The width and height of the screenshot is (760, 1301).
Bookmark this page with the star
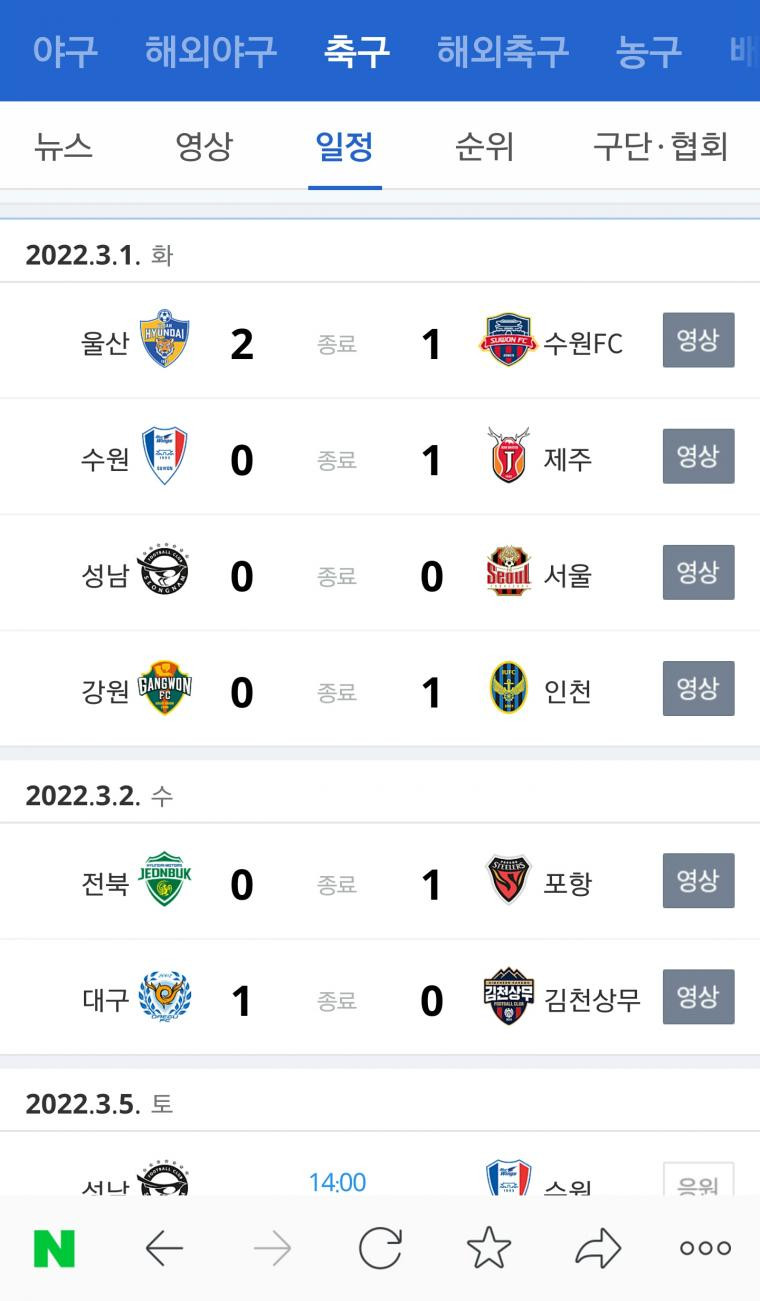click(489, 1248)
